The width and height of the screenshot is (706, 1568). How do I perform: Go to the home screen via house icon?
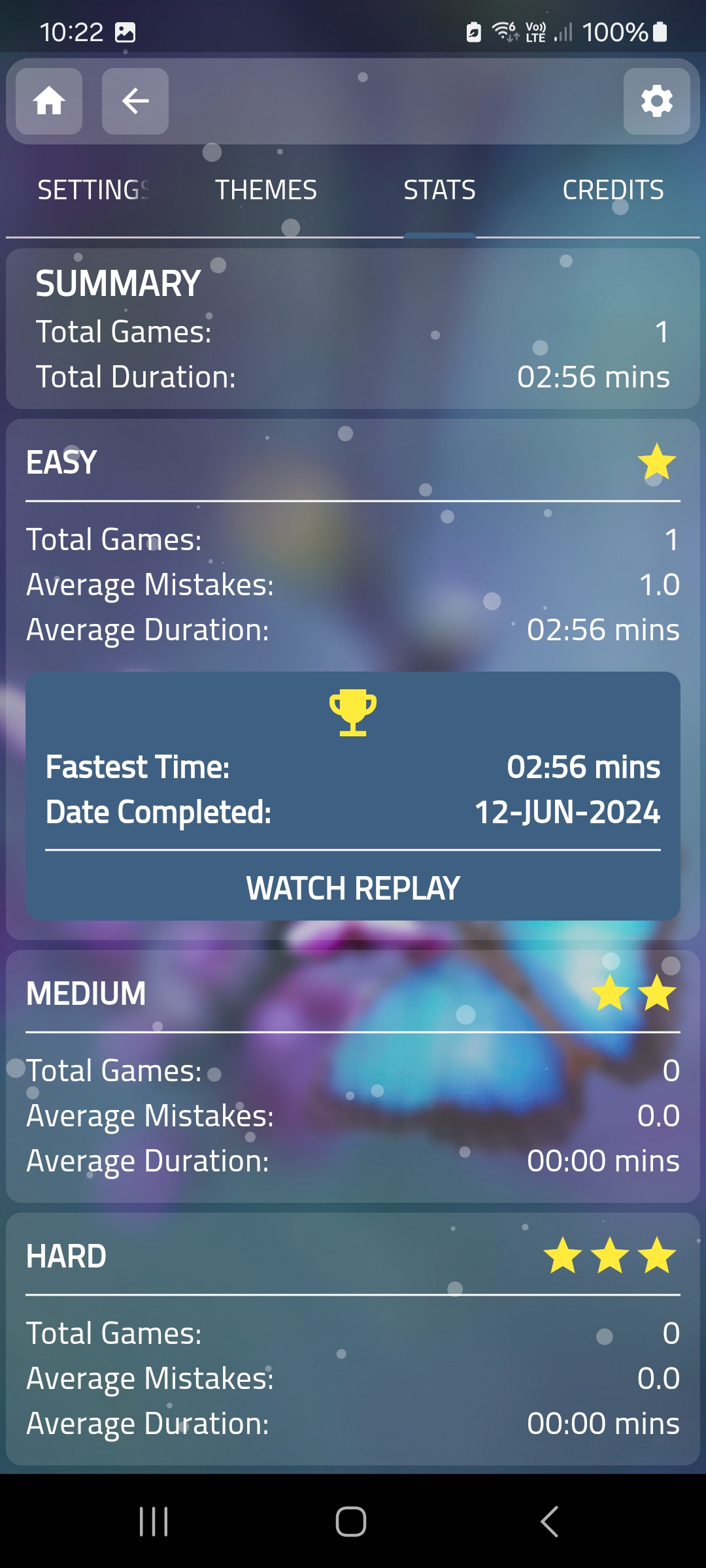coord(49,101)
